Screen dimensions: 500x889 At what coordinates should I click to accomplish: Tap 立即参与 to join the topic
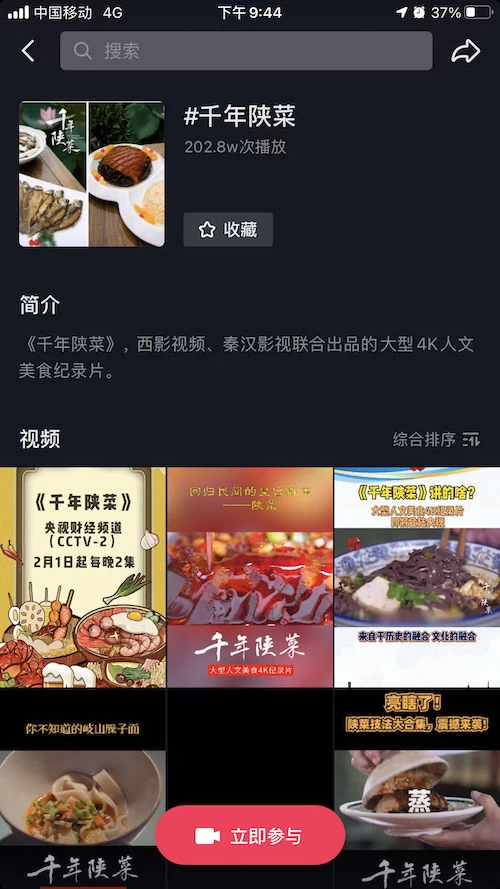[x=250, y=835]
